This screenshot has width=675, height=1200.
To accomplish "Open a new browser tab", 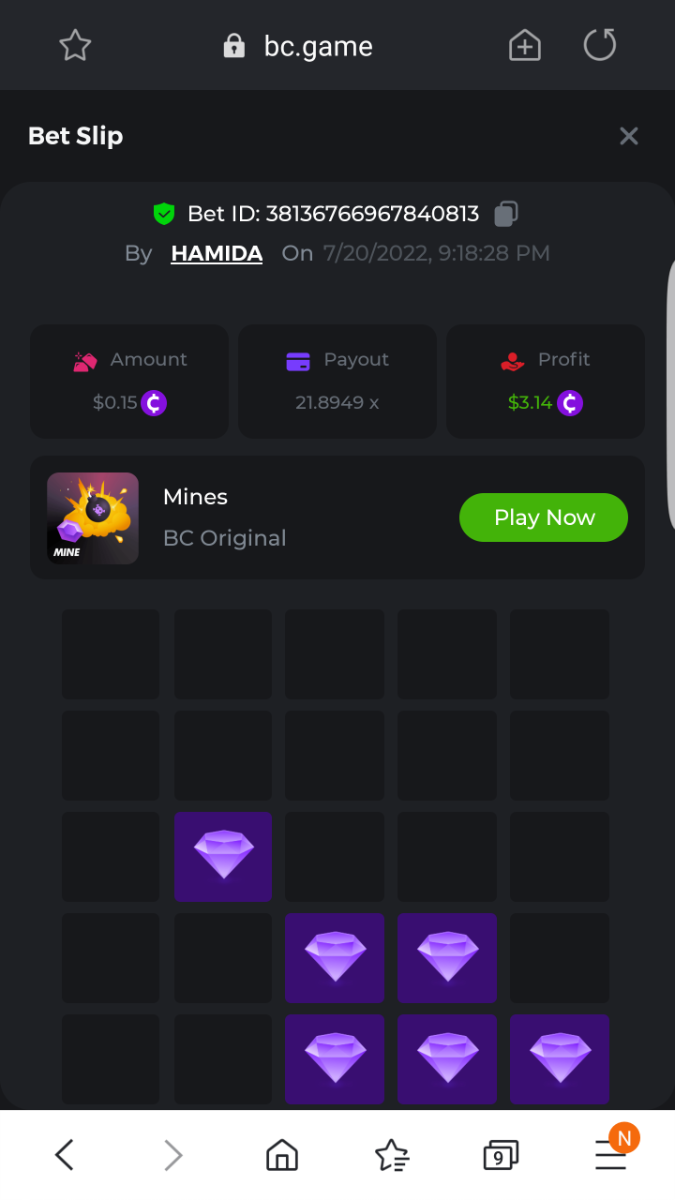I will point(524,45).
